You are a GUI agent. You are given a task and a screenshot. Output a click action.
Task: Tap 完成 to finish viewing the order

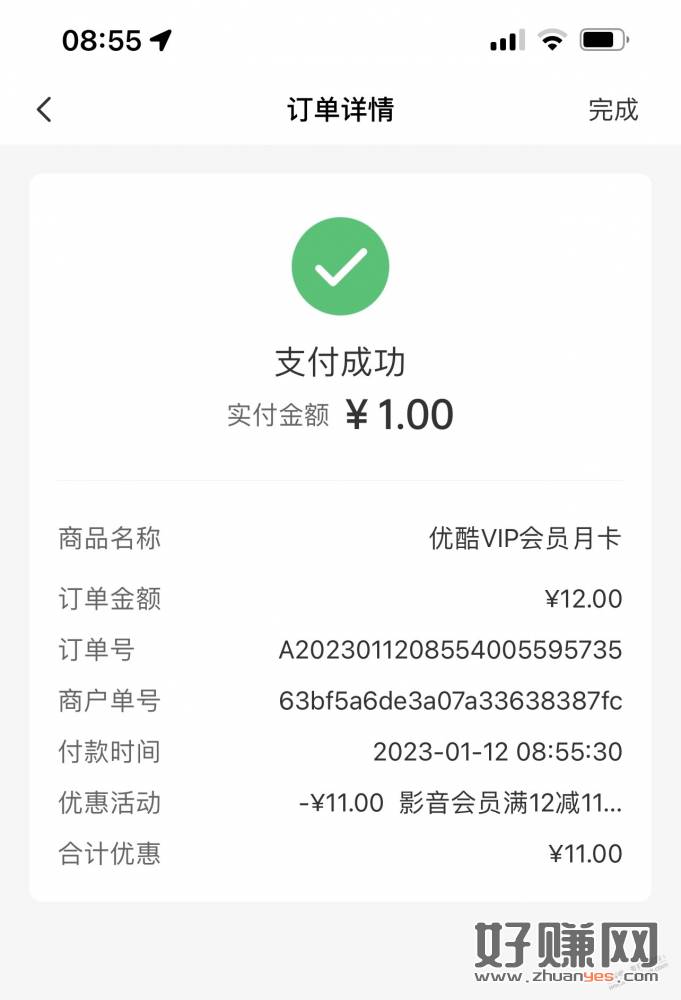tap(612, 109)
